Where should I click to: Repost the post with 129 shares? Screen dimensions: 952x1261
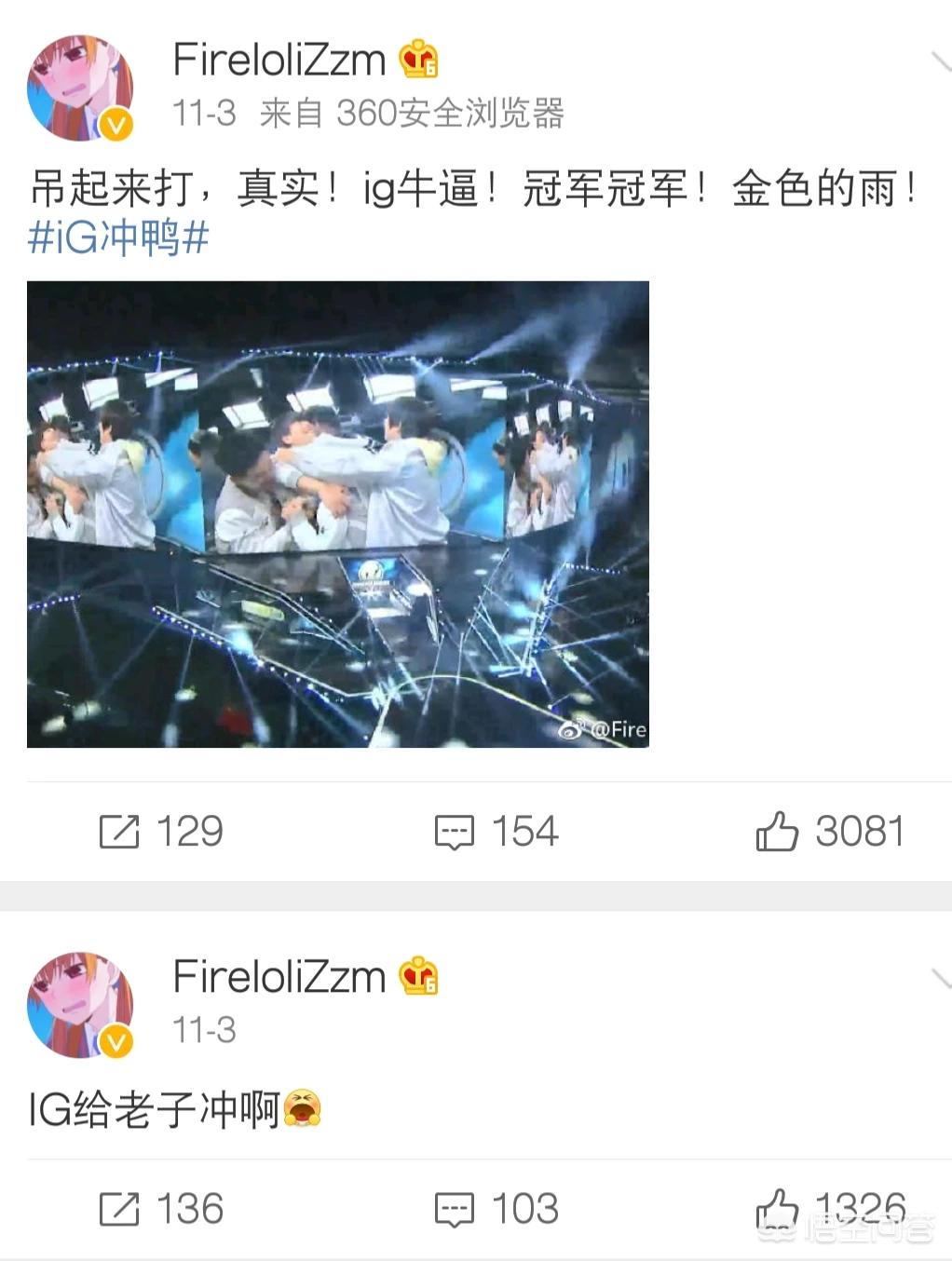coord(160,831)
